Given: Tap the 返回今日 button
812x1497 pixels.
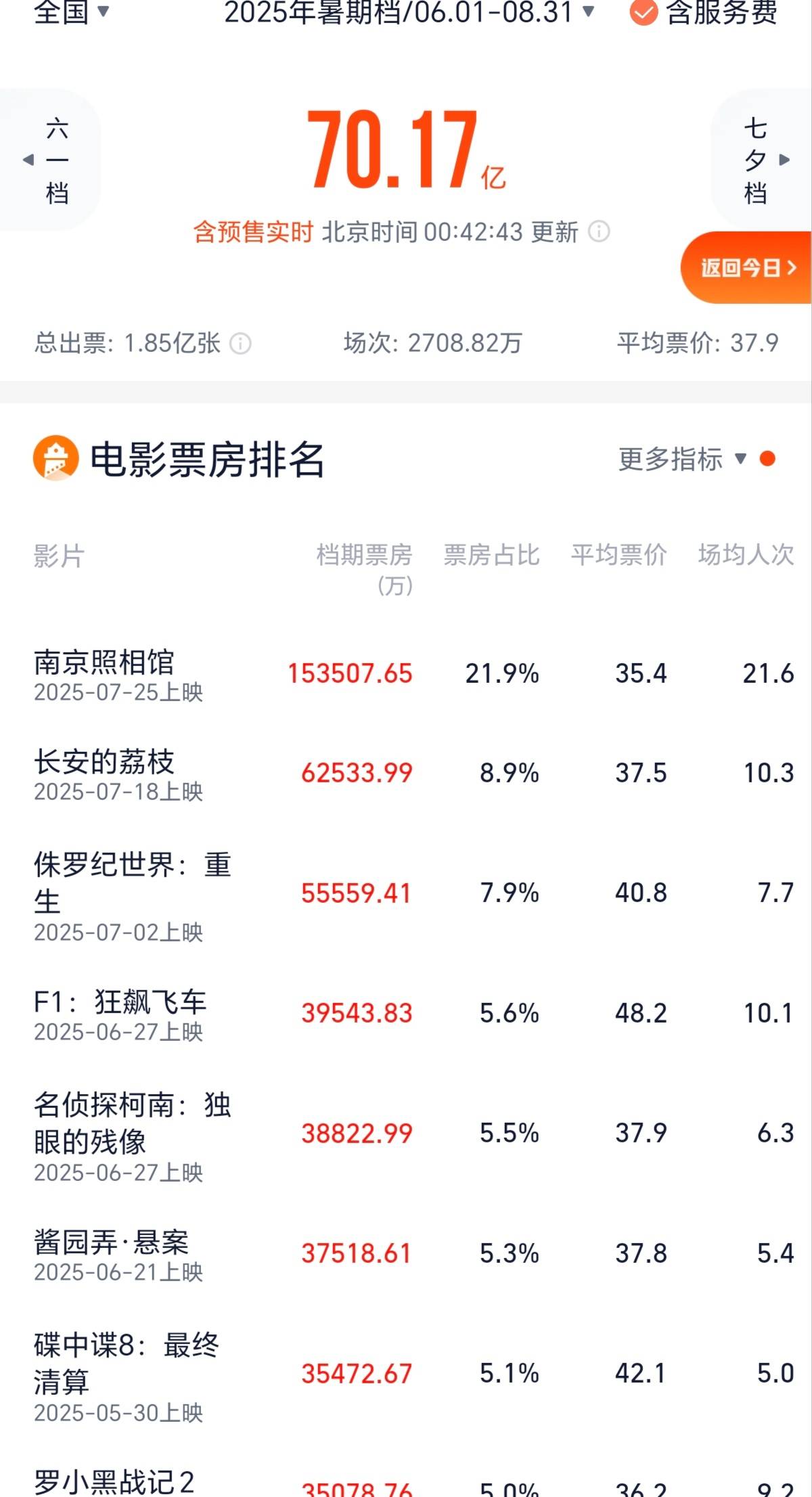Looking at the screenshot, I should 747,268.
